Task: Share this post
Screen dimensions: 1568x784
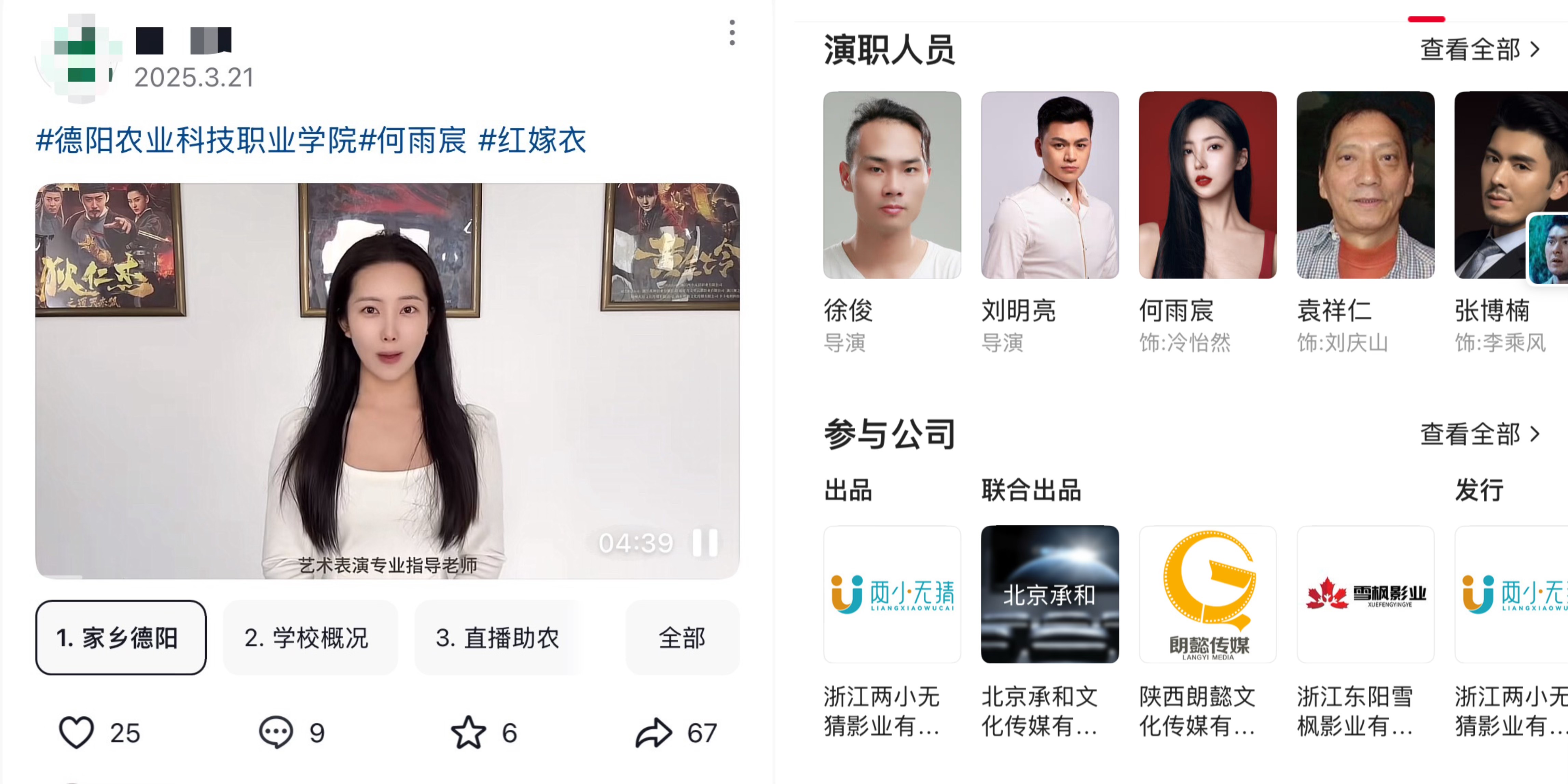Action: [x=653, y=732]
